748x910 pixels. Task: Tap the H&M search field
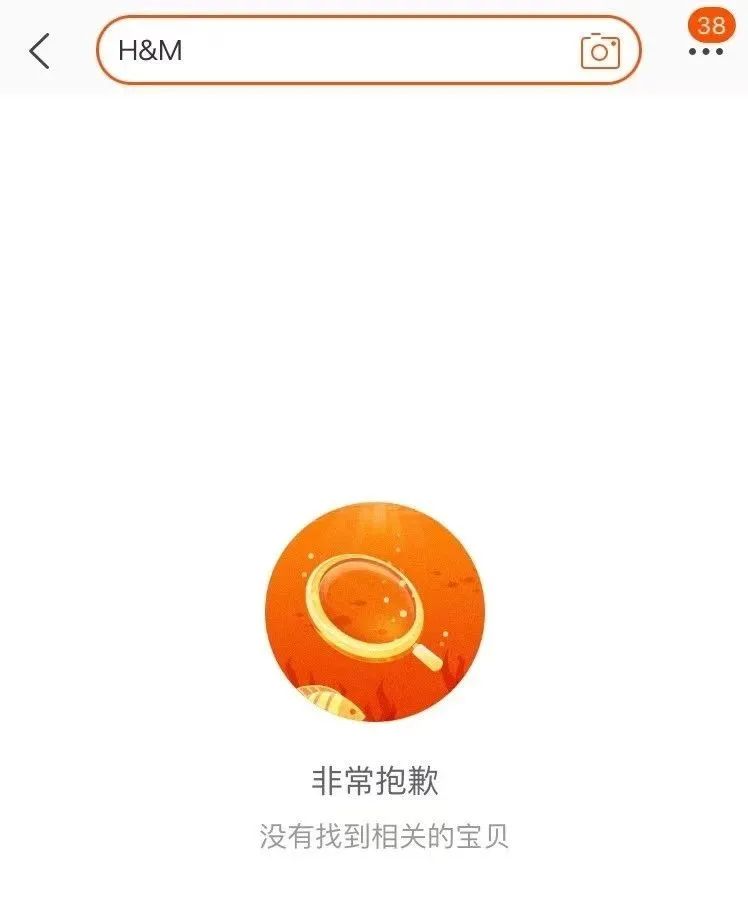(x=330, y=50)
